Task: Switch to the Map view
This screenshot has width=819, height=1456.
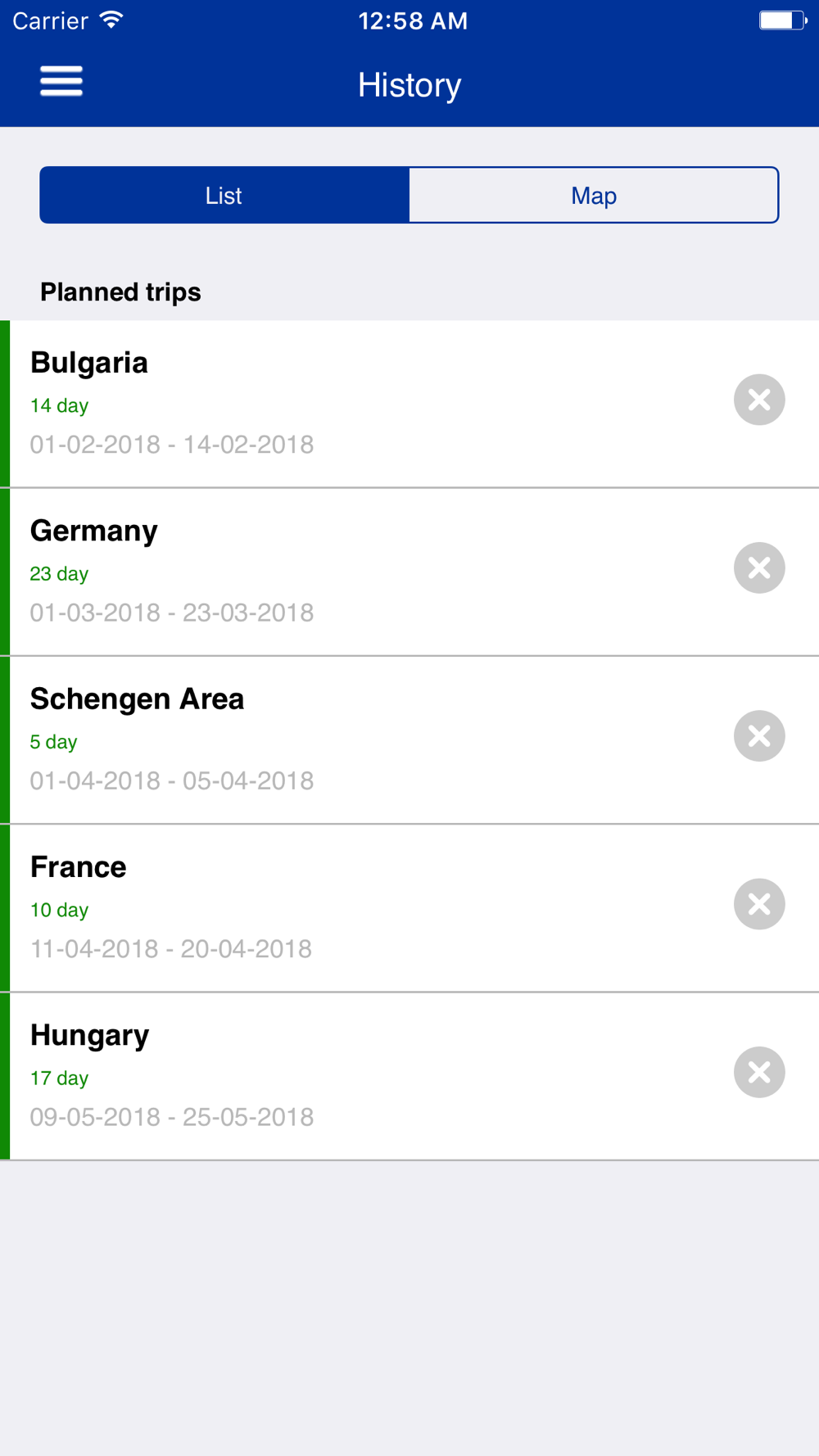Action: point(594,196)
